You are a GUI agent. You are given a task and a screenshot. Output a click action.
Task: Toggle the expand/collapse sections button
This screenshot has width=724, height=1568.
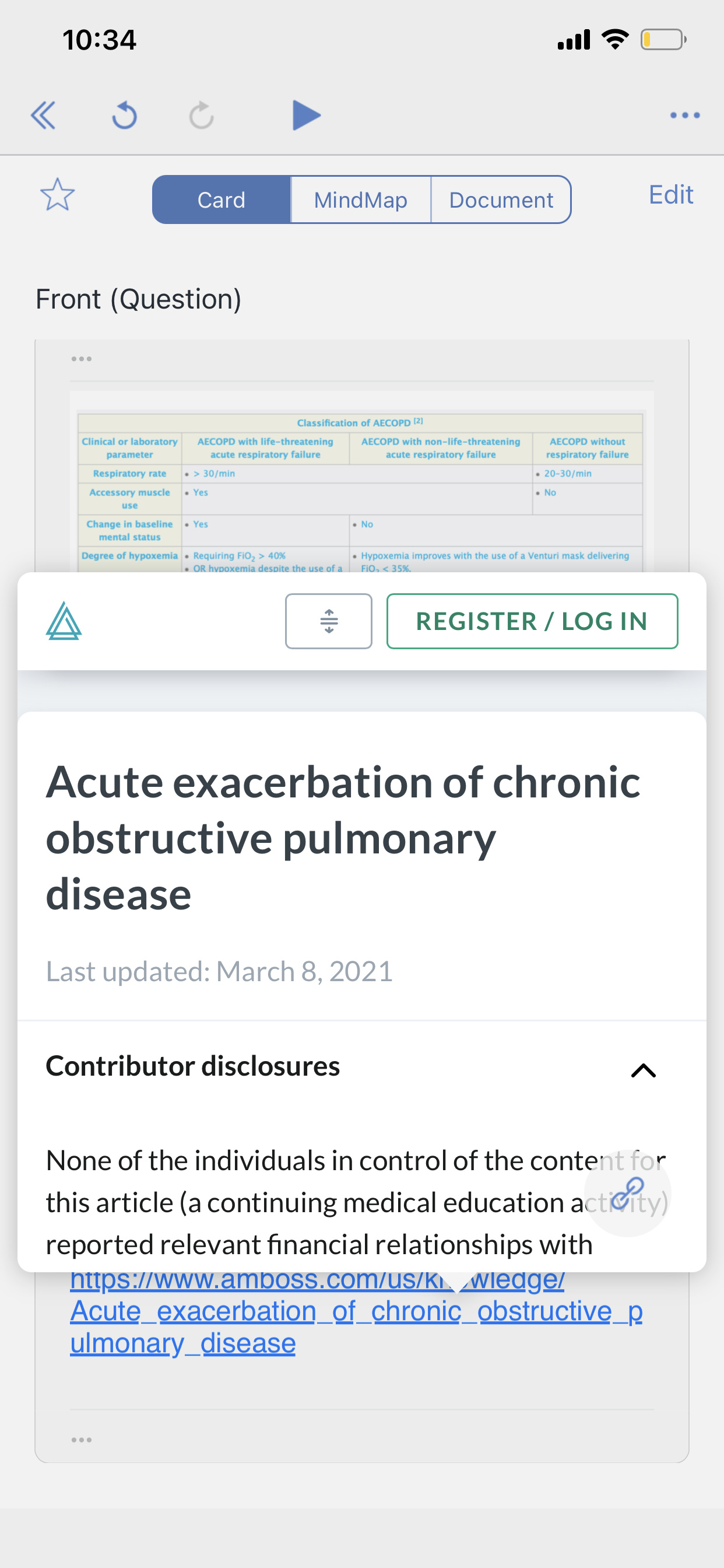[329, 621]
